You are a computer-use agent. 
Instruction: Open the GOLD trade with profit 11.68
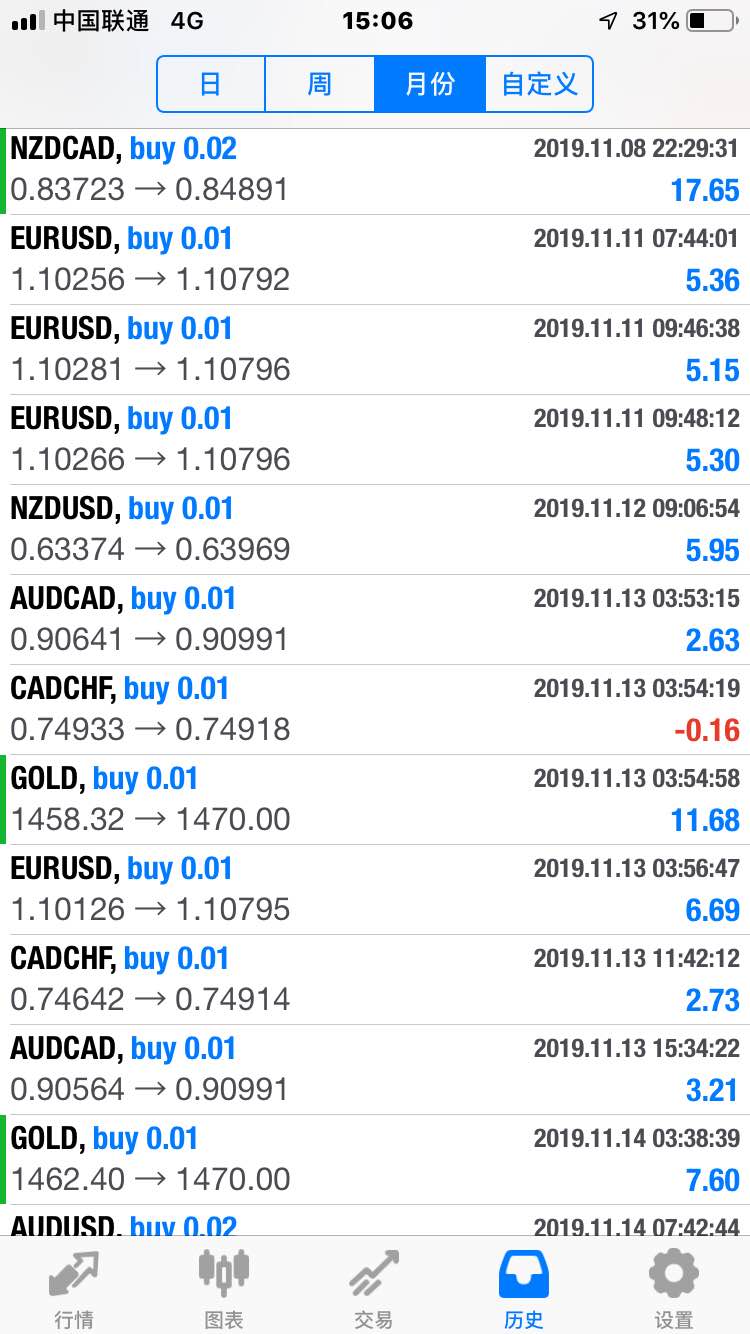click(x=375, y=800)
